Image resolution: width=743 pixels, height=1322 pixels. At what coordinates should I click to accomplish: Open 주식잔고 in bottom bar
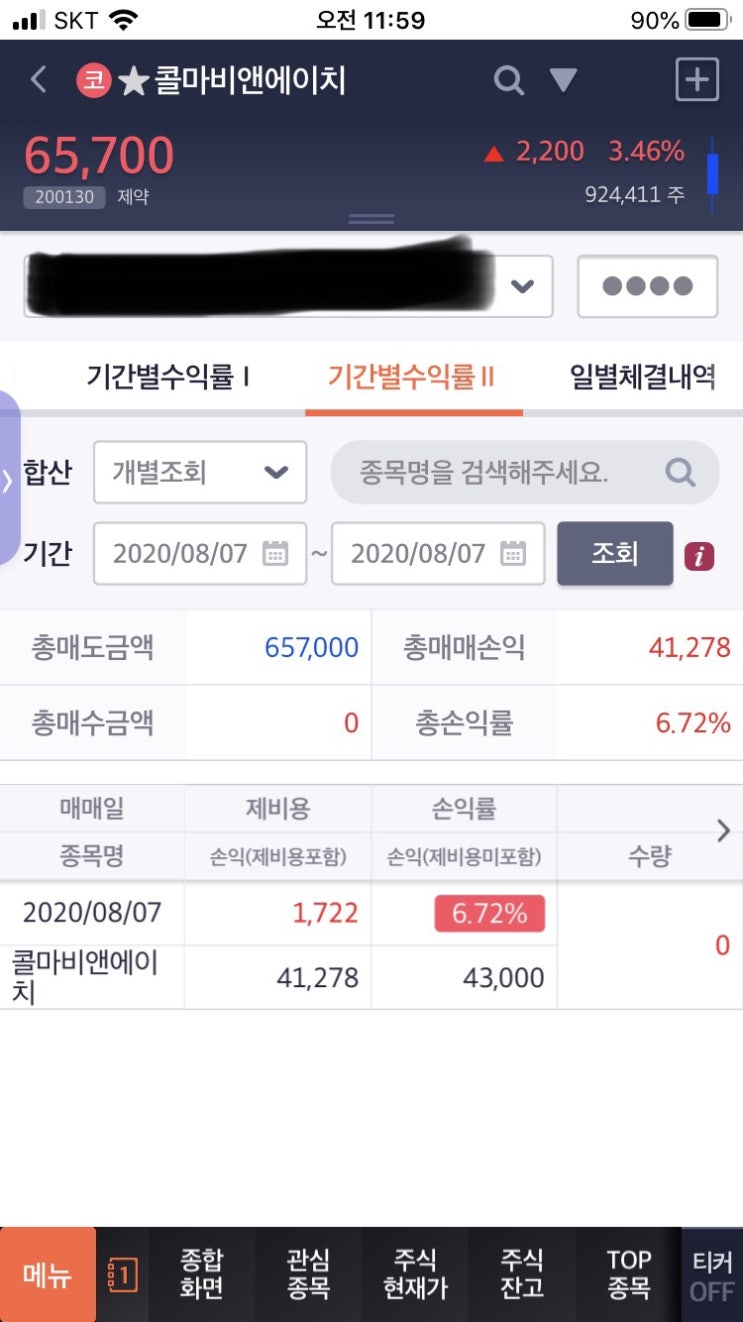[x=522, y=1274]
